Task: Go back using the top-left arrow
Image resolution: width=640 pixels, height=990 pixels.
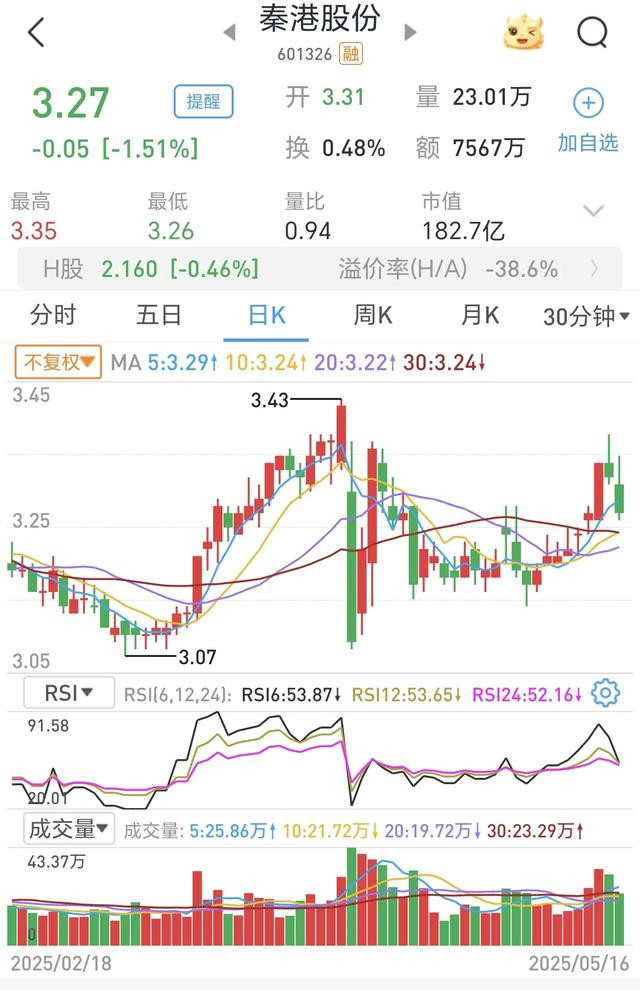Action: pos(36,33)
